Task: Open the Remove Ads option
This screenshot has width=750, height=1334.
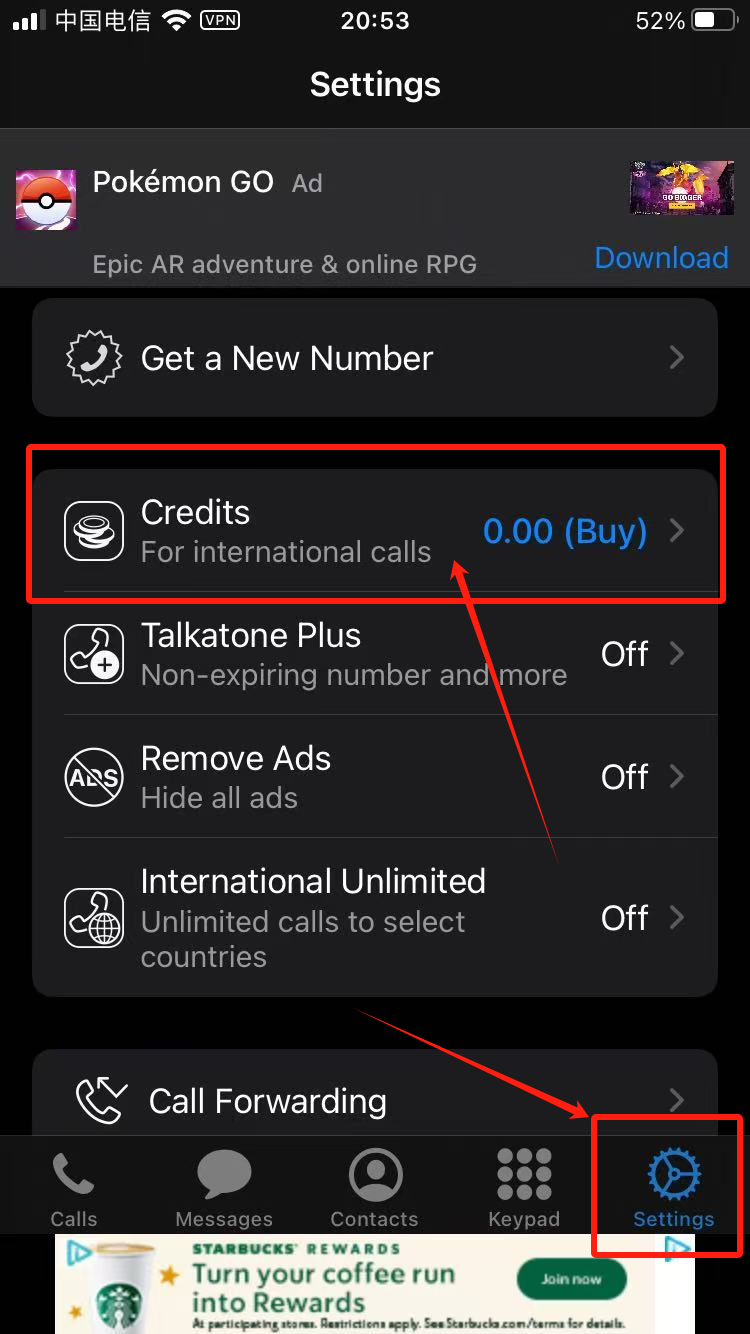Action: tap(375, 777)
